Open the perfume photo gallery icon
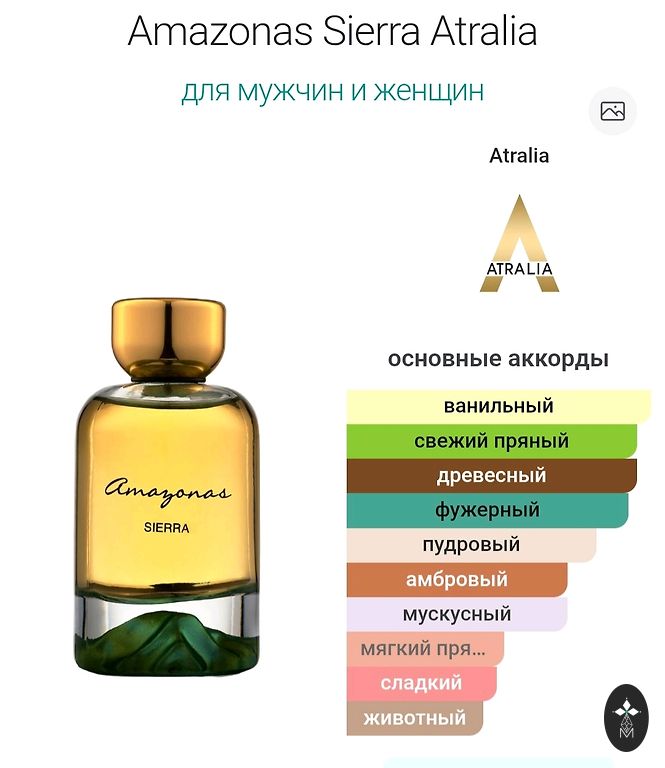665x768 pixels. [612, 111]
